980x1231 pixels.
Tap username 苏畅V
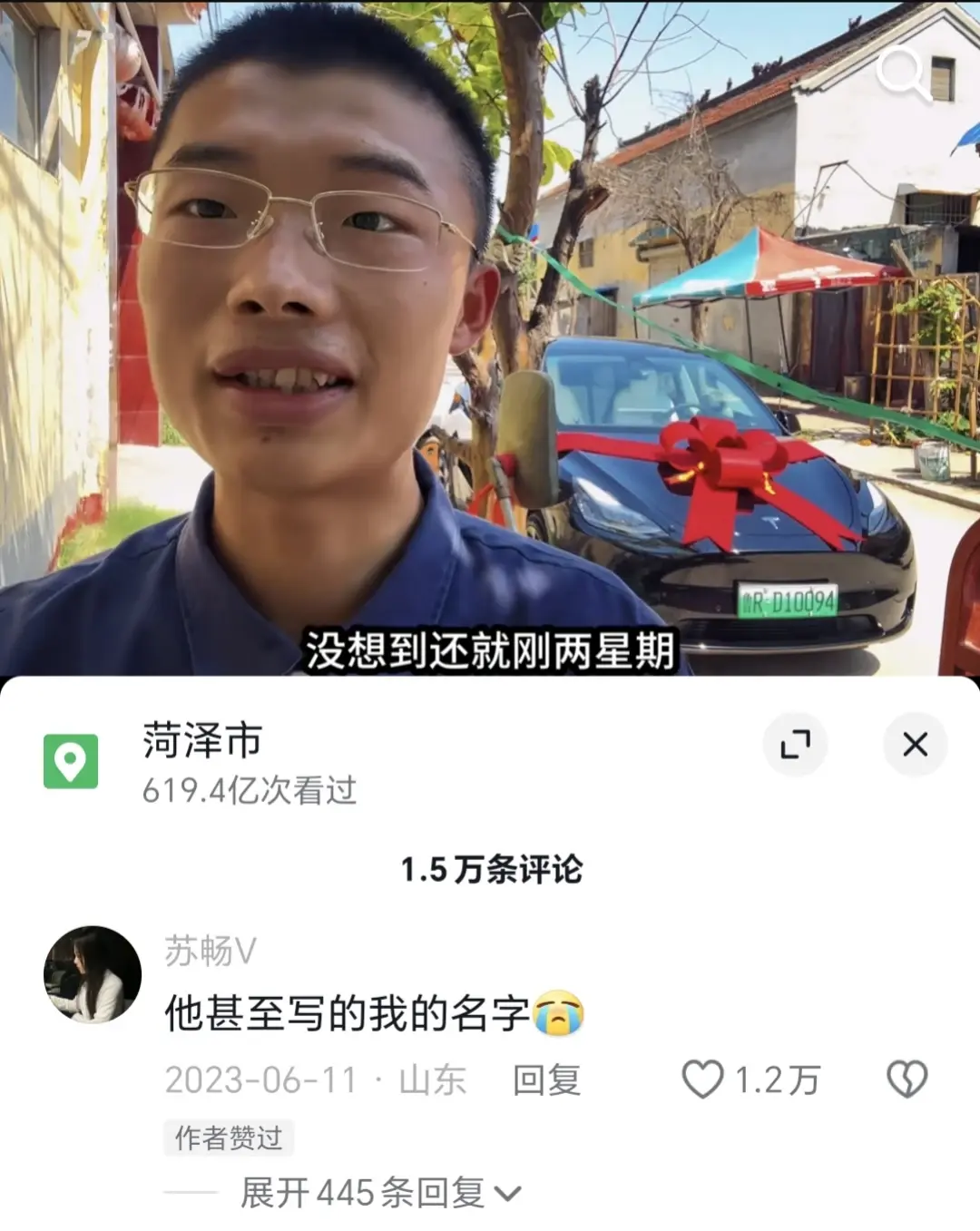[x=211, y=951]
